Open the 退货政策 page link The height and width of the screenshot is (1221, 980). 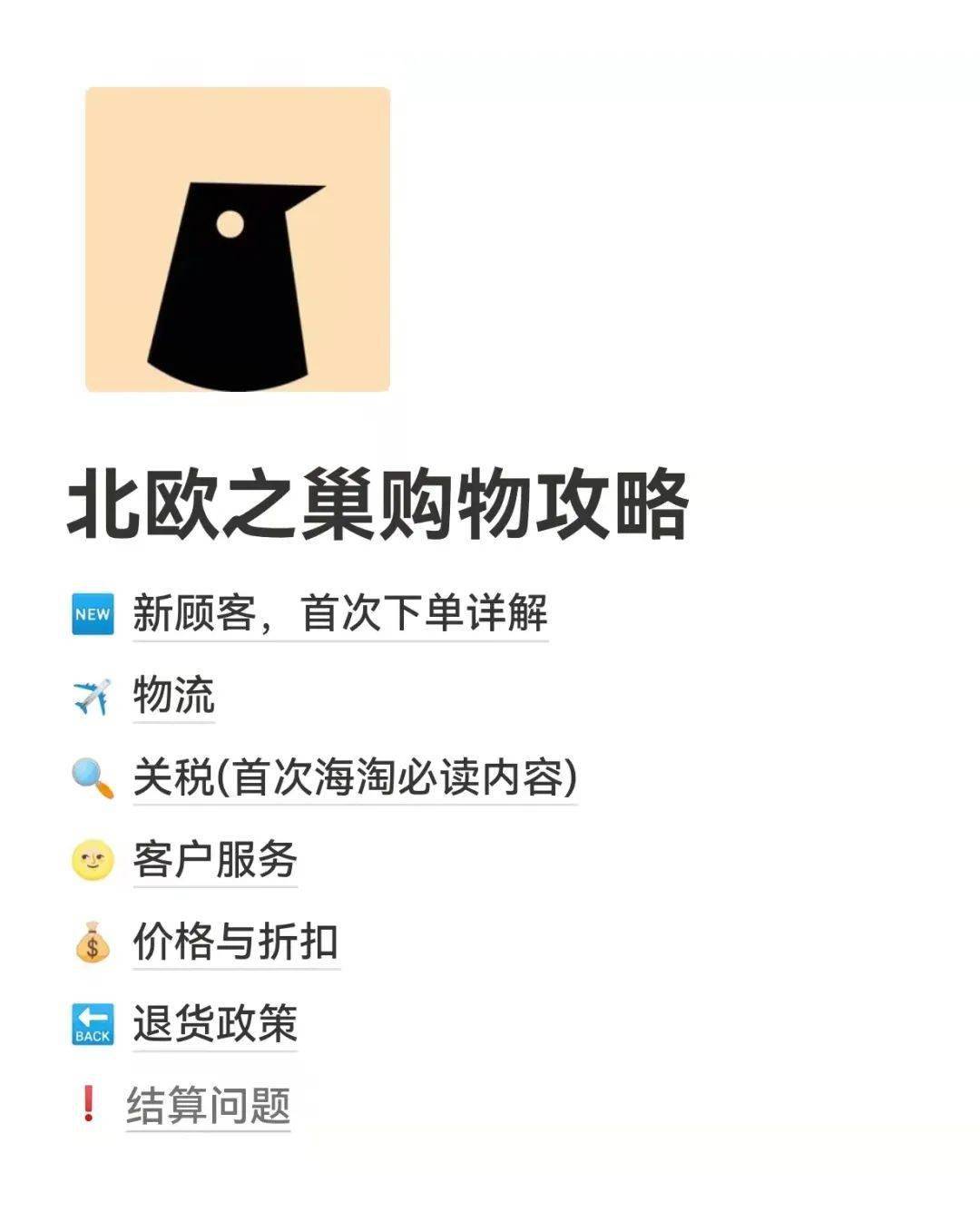(215, 1024)
